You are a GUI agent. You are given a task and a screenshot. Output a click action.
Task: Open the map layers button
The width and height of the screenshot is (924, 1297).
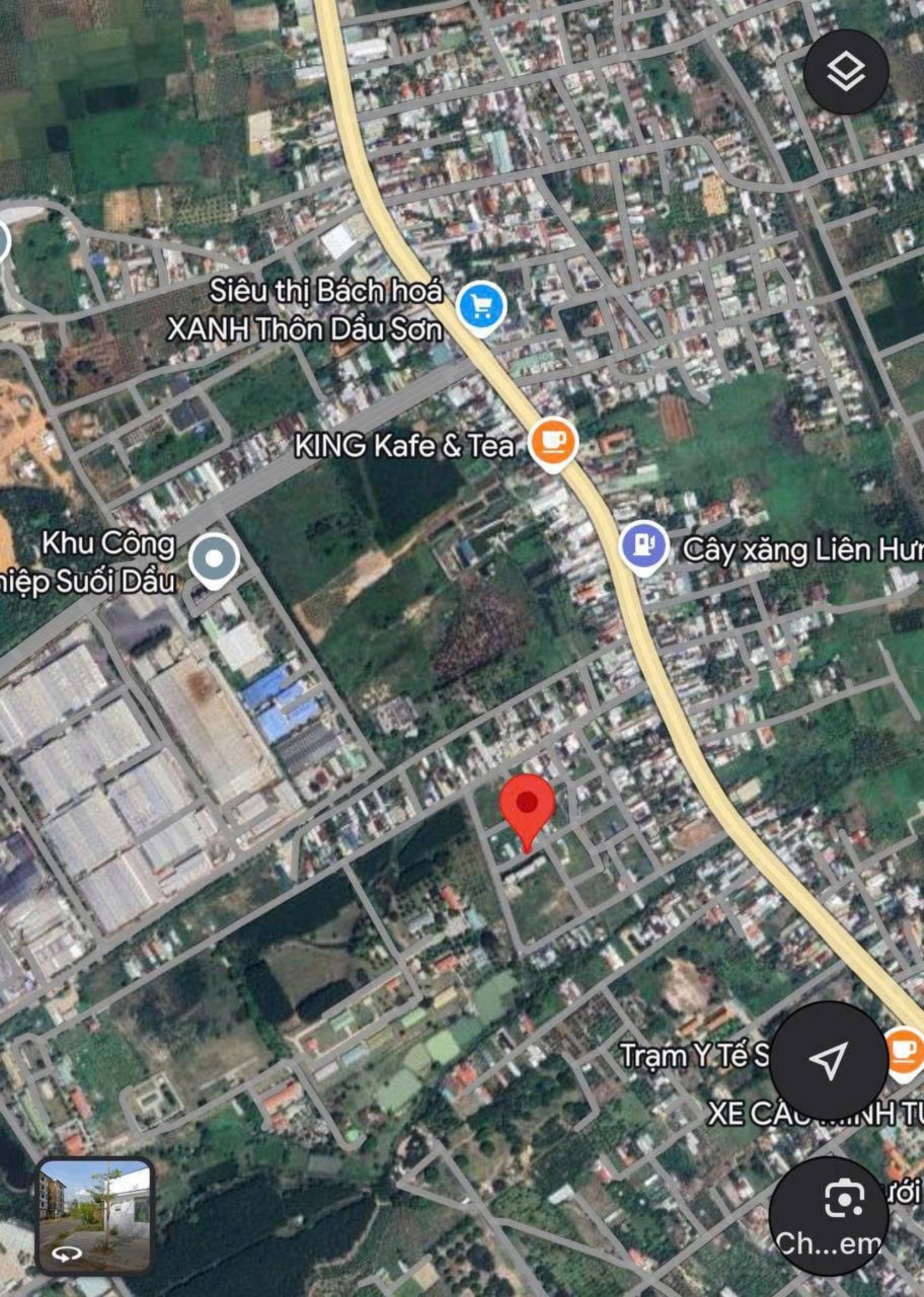(x=846, y=72)
